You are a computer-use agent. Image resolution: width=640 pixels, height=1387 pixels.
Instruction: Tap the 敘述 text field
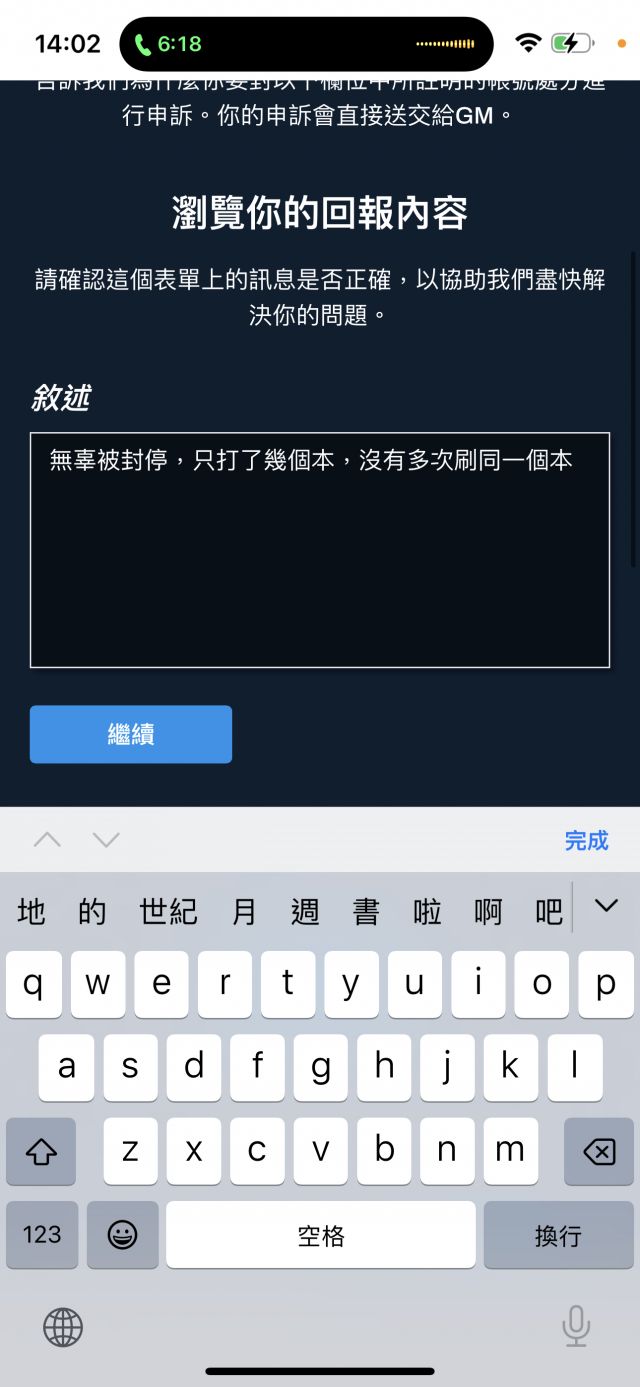click(x=319, y=549)
